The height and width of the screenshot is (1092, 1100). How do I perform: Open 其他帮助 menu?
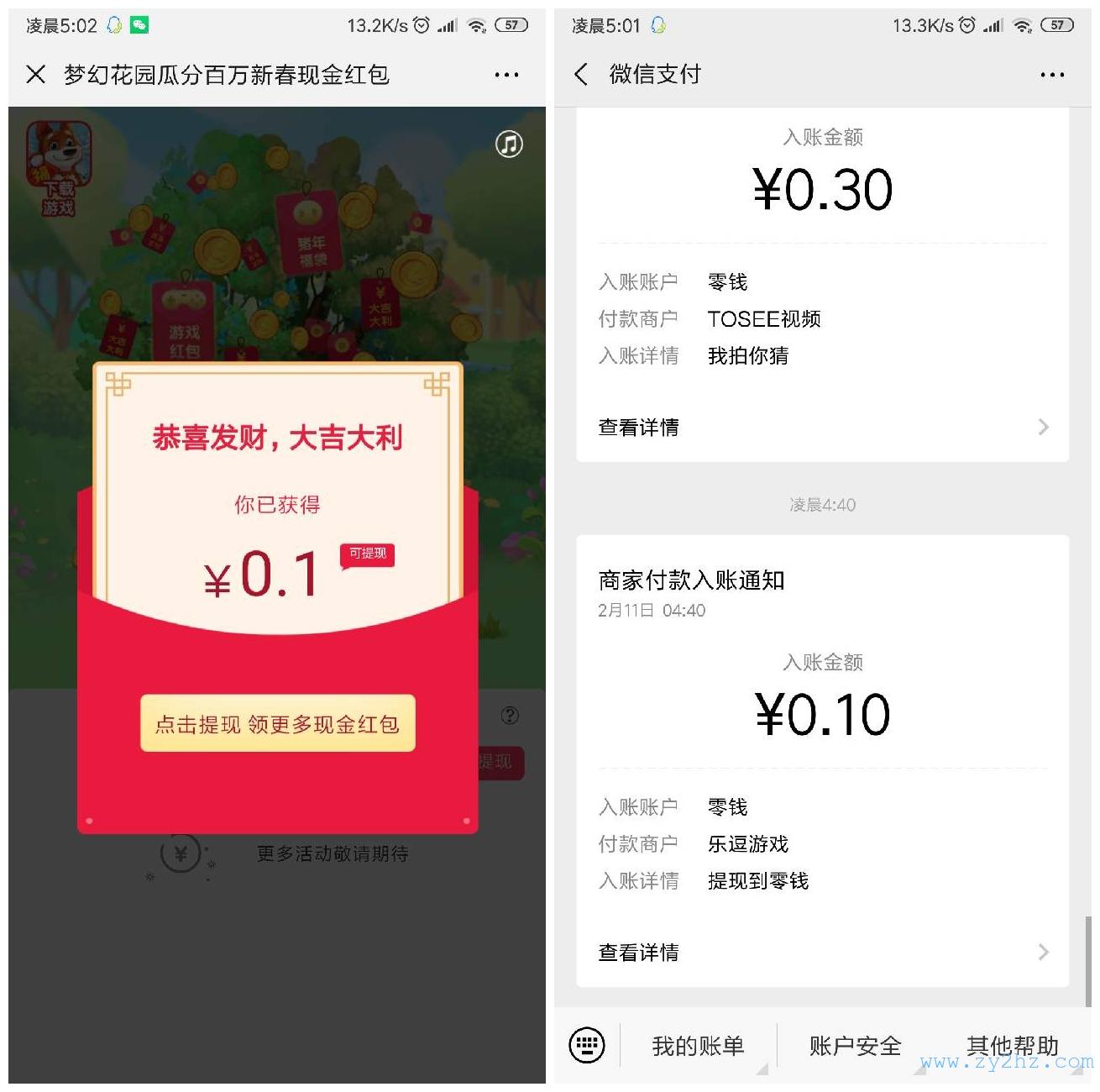pyautogui.click(x=1012, y=1046)
